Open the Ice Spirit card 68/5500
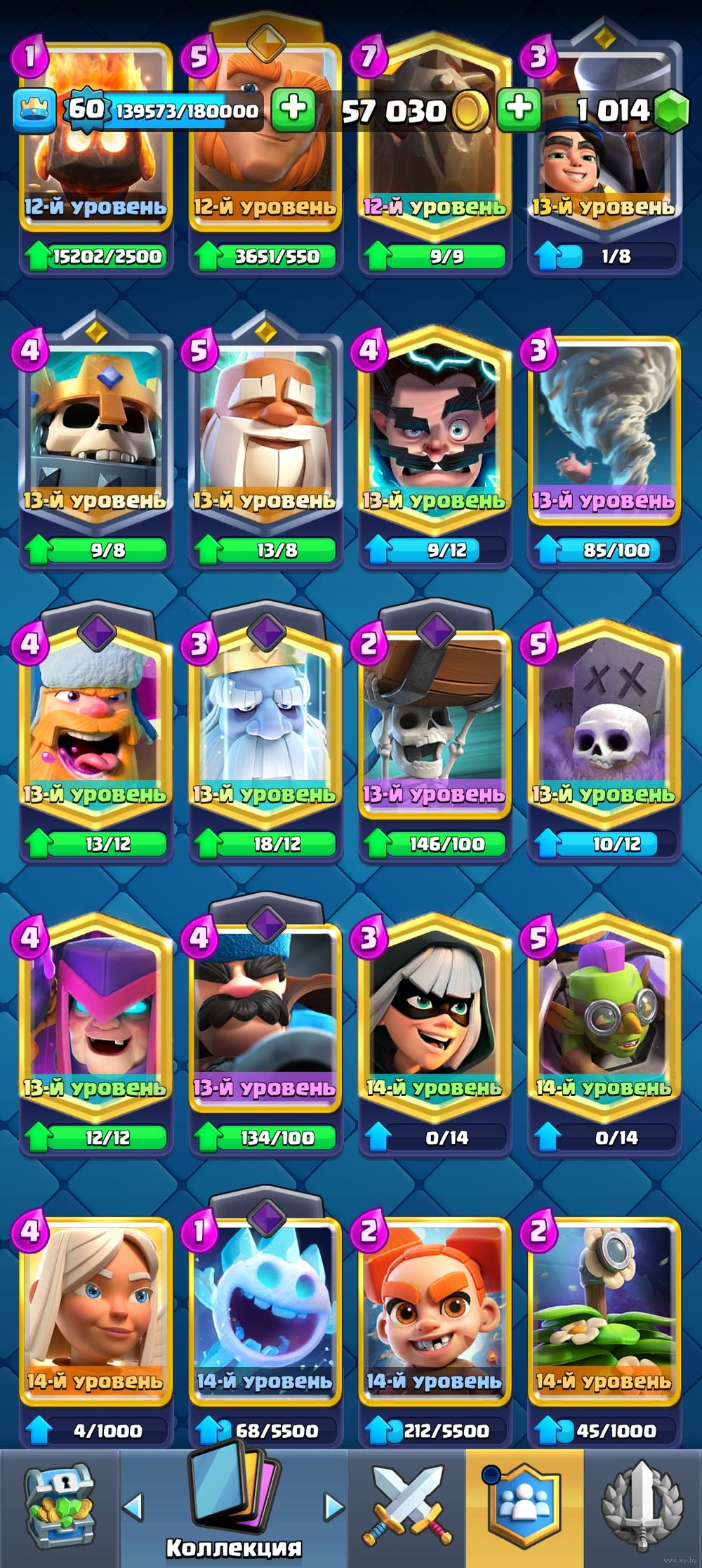This screenshot has width=702, height=1568. click(265, 1312)
